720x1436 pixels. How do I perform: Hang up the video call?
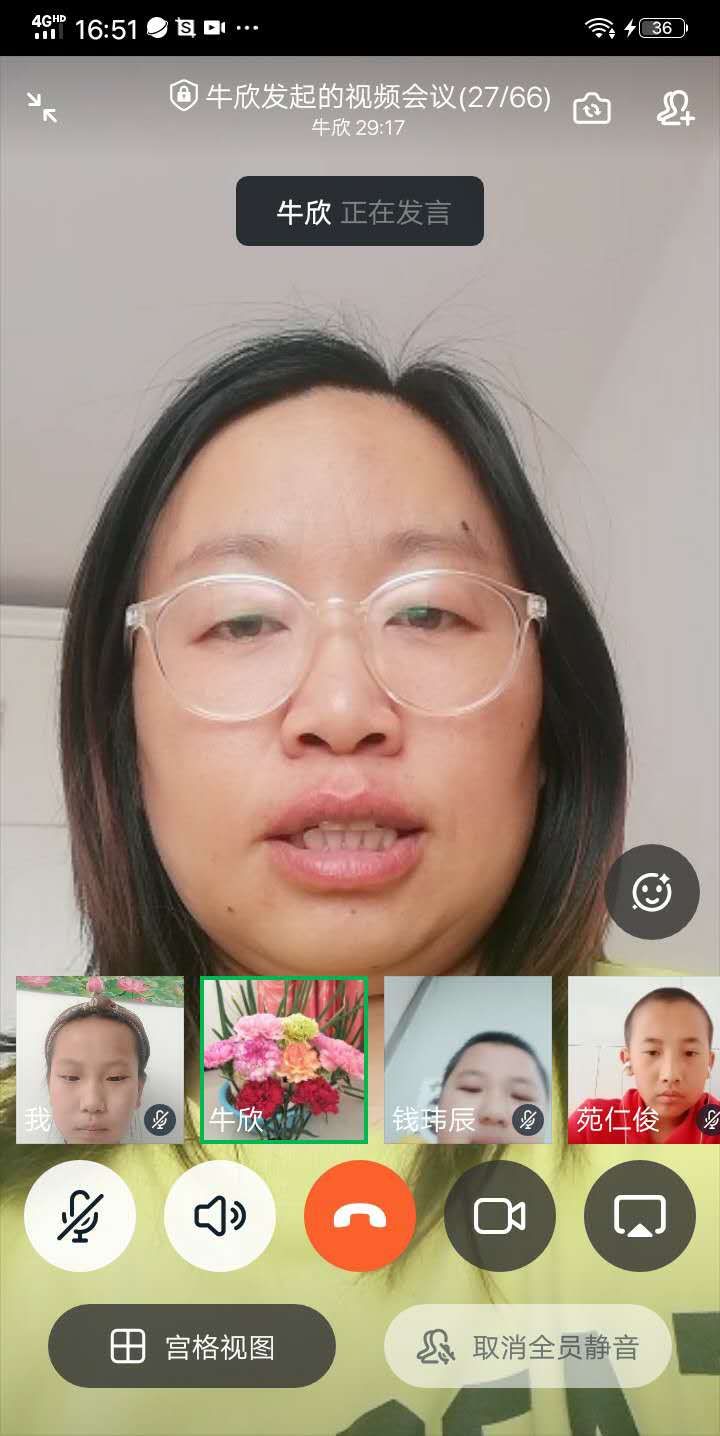coord(360,1216)
